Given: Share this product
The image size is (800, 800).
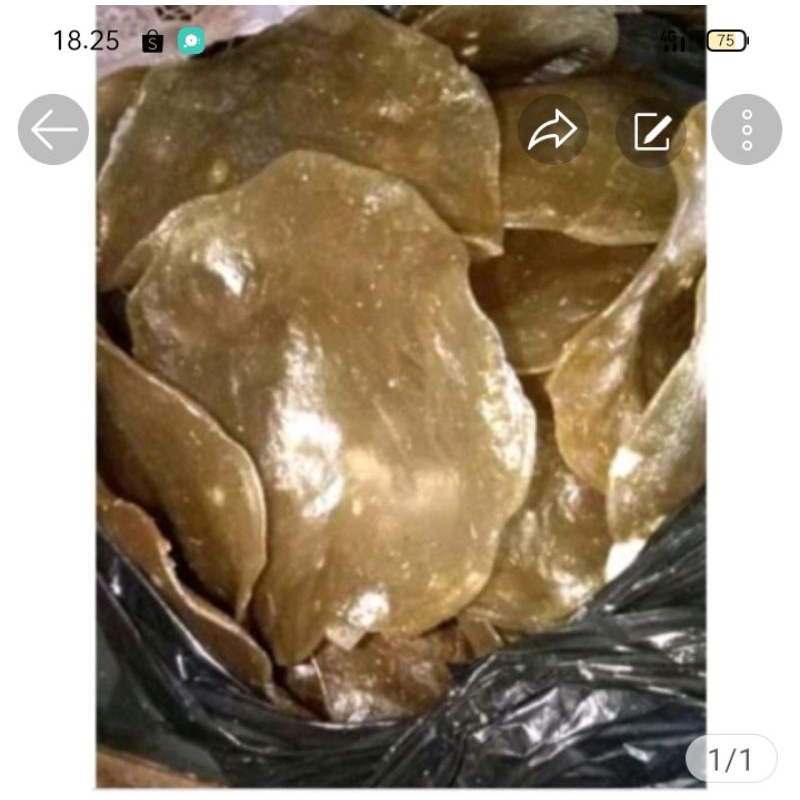Looking at the screenshot, I should (553, 130).
